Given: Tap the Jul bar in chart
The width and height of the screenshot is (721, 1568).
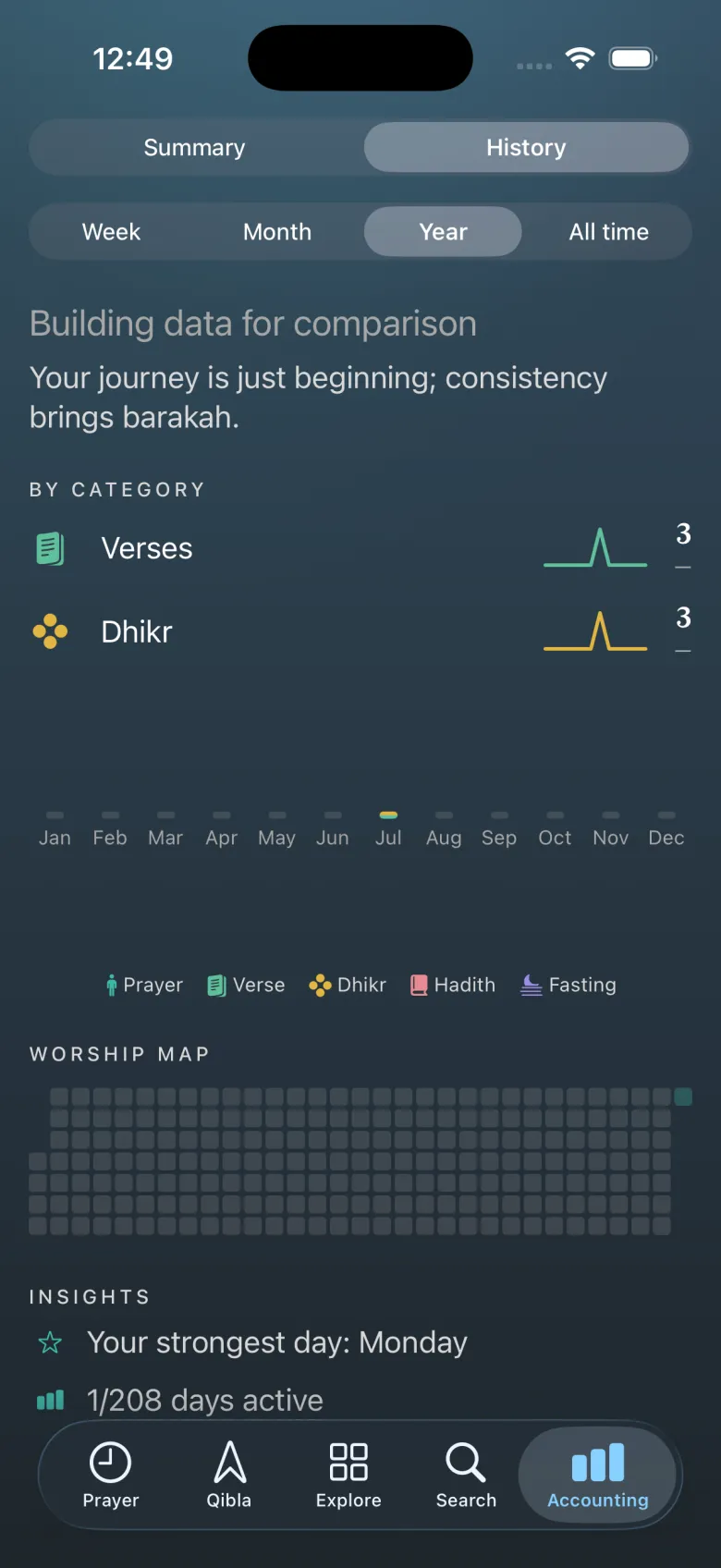Looking at the screenshot, I should coord(388,815).
